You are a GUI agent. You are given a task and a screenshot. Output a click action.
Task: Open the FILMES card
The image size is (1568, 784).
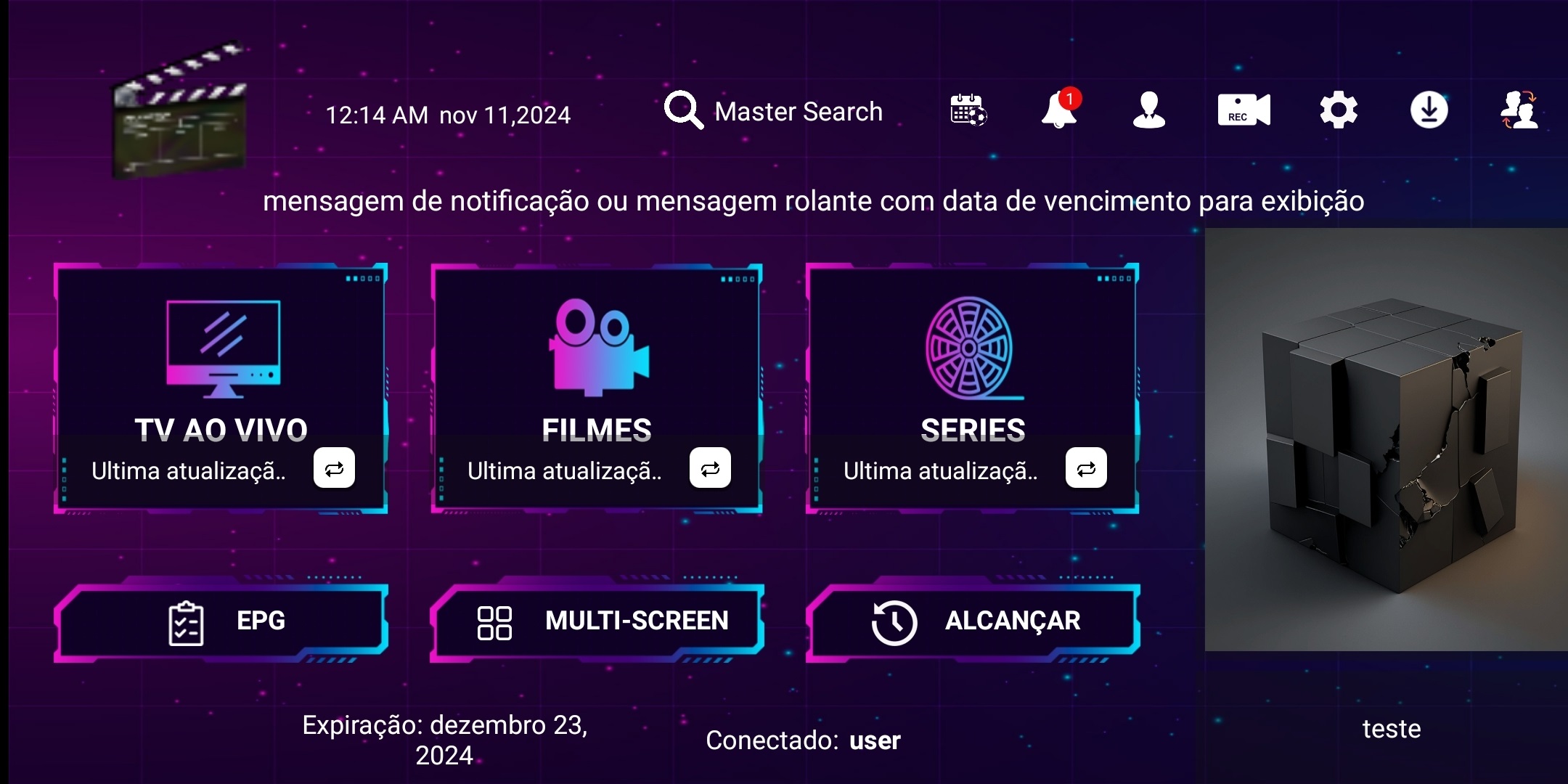click(x=597, y=363)
